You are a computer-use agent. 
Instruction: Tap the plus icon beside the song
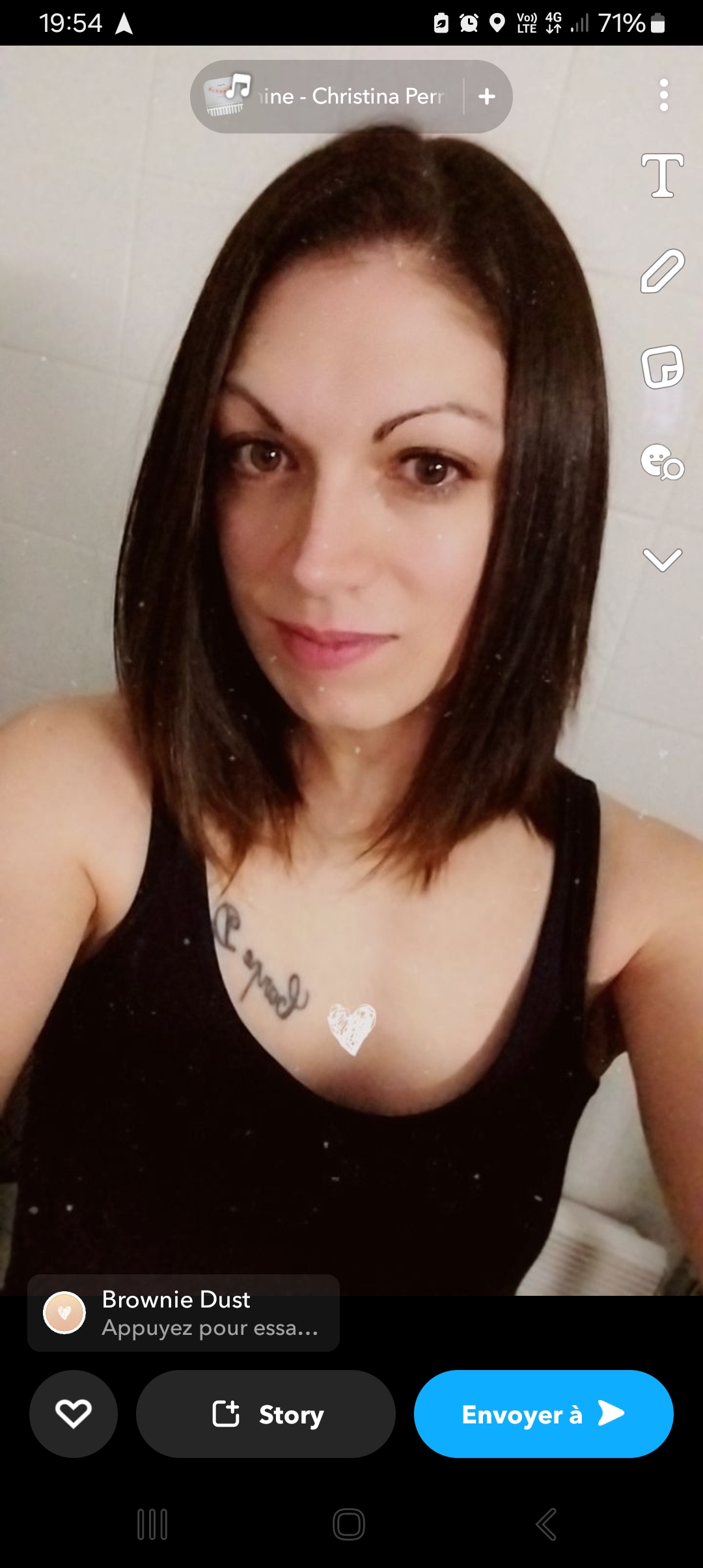[487, 96]
